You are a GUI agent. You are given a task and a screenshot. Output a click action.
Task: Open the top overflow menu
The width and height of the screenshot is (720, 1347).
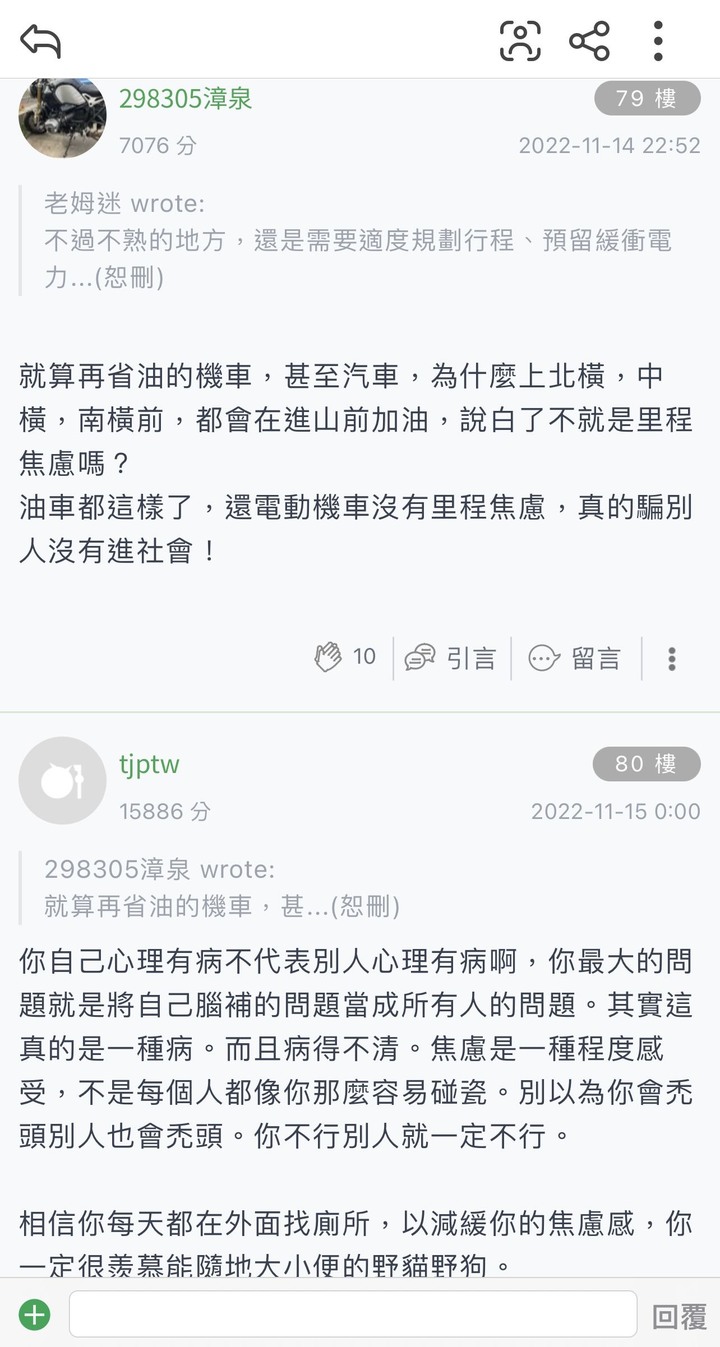[657, 41]
